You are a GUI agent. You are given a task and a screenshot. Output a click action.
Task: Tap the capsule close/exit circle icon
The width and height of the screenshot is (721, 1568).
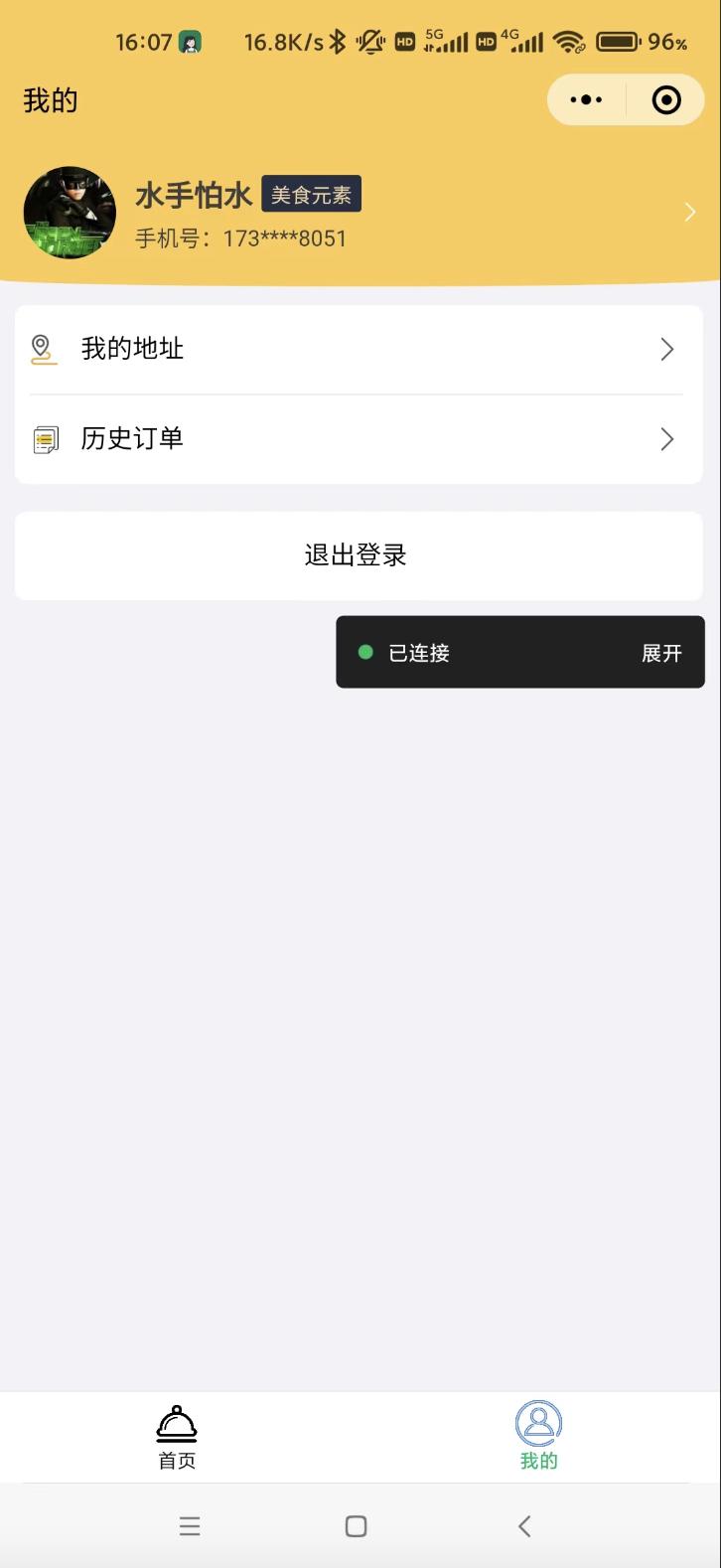tap(666, 99)
